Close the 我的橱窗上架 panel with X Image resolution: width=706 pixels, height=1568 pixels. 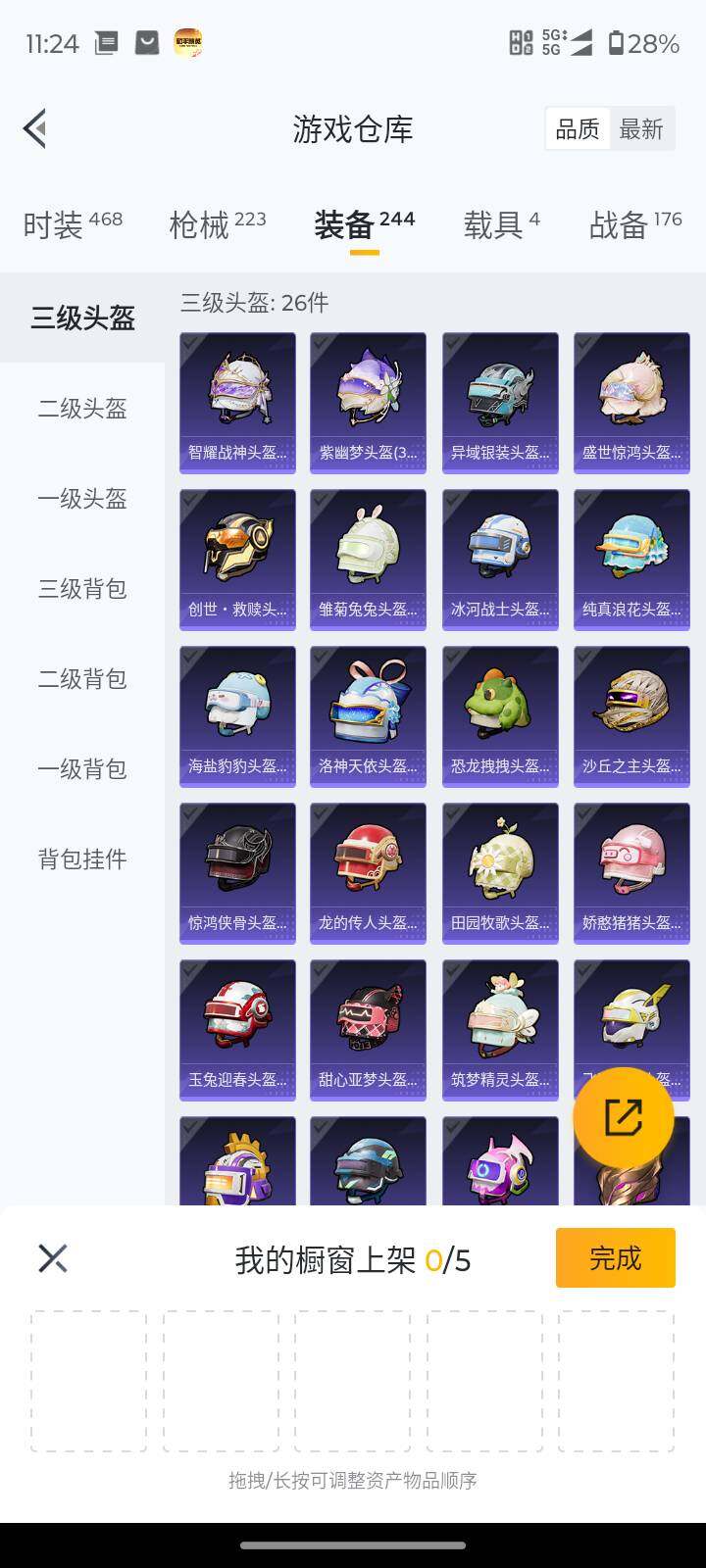click(x=53, y=1257)
